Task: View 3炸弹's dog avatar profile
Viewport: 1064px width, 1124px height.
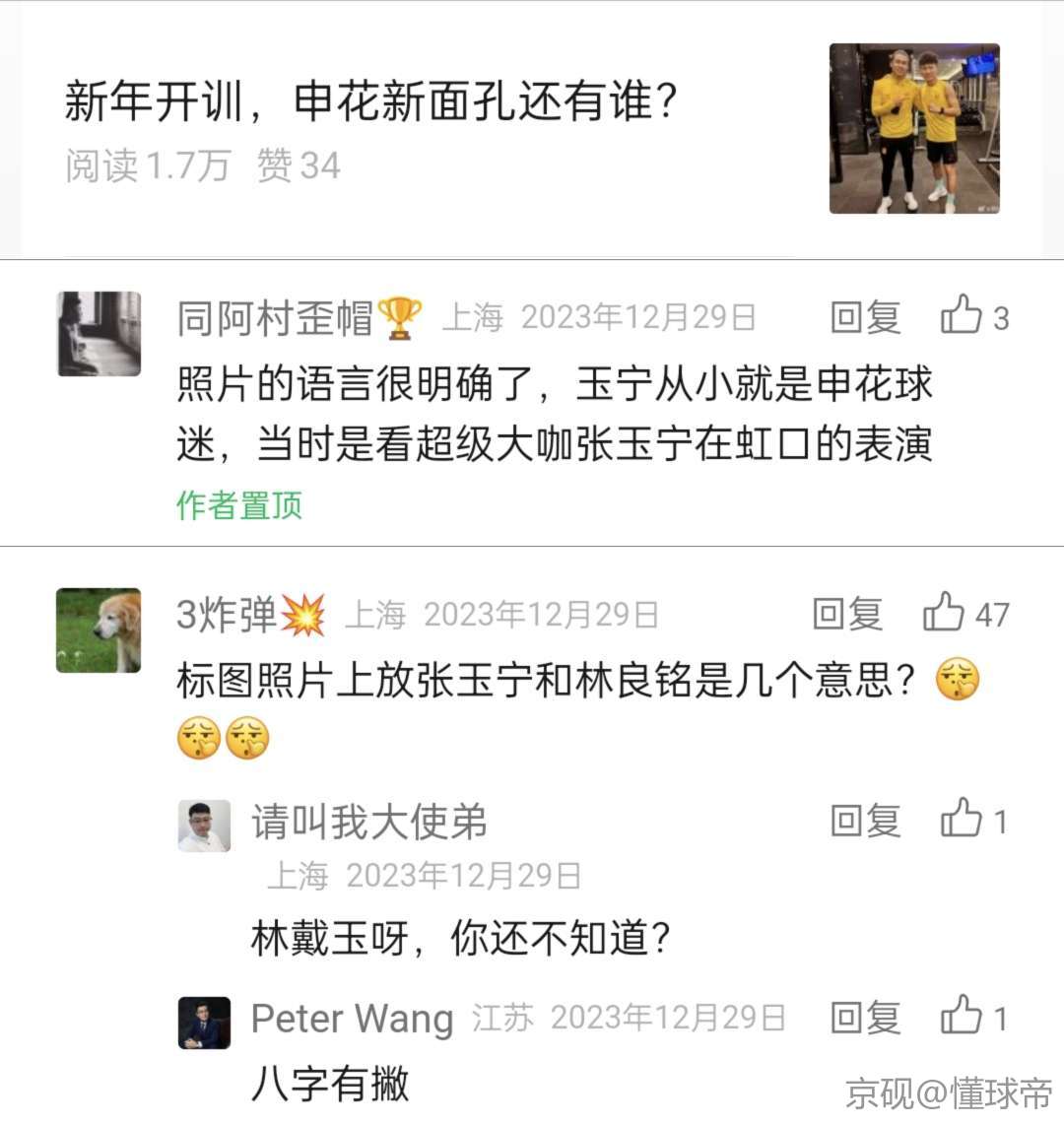Action: [x=99, y=630]
